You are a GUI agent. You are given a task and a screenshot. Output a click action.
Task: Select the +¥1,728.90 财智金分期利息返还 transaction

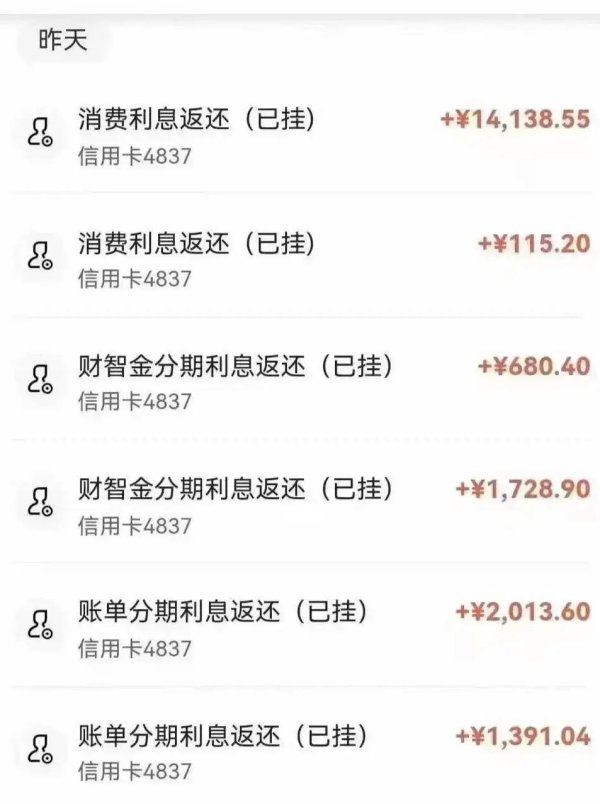[x=300, y=505]
